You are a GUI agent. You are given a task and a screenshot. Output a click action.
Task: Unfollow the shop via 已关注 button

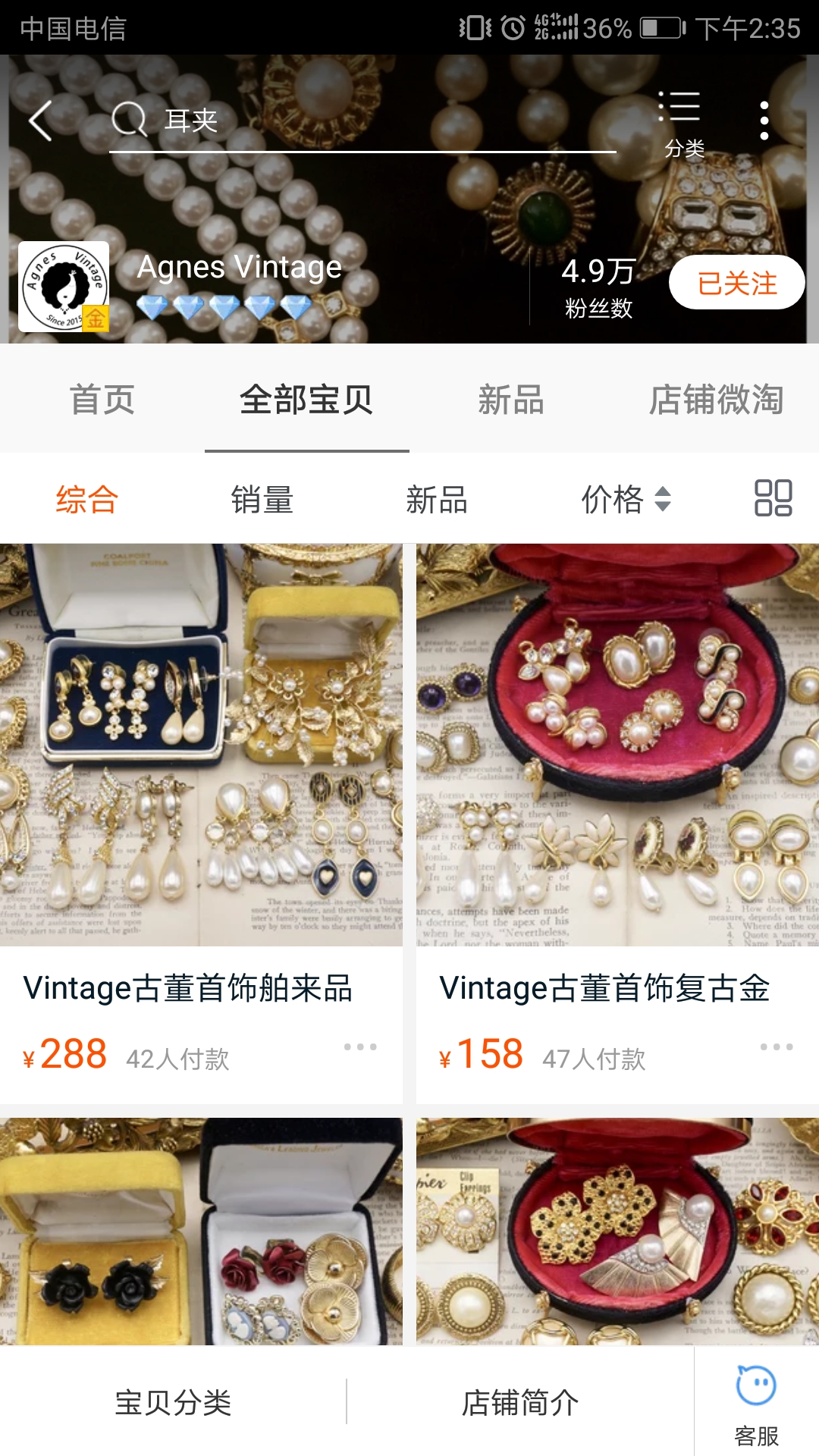pos(734,281)
